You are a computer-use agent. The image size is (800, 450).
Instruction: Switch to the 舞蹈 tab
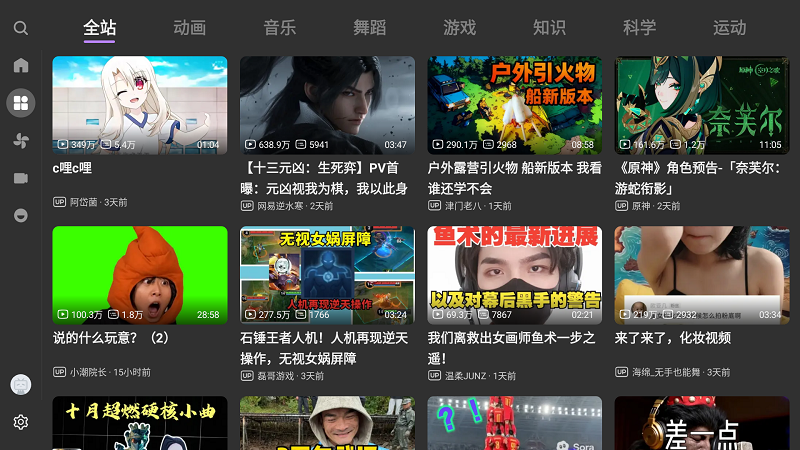369,28
